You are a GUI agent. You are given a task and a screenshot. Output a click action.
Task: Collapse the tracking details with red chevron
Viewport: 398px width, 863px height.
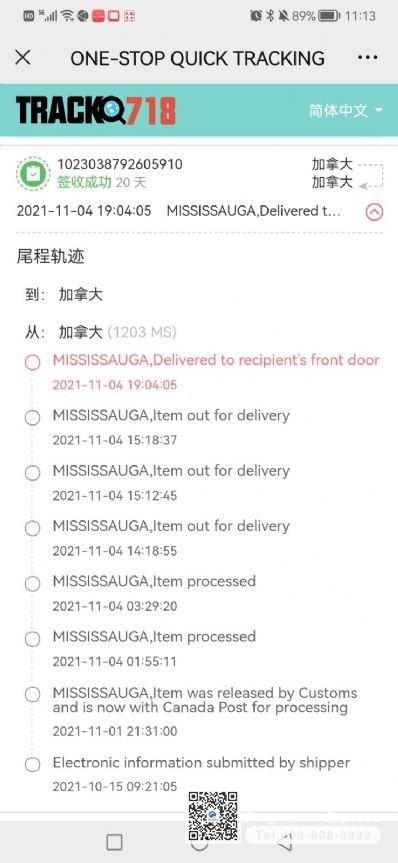click(374, 211)
